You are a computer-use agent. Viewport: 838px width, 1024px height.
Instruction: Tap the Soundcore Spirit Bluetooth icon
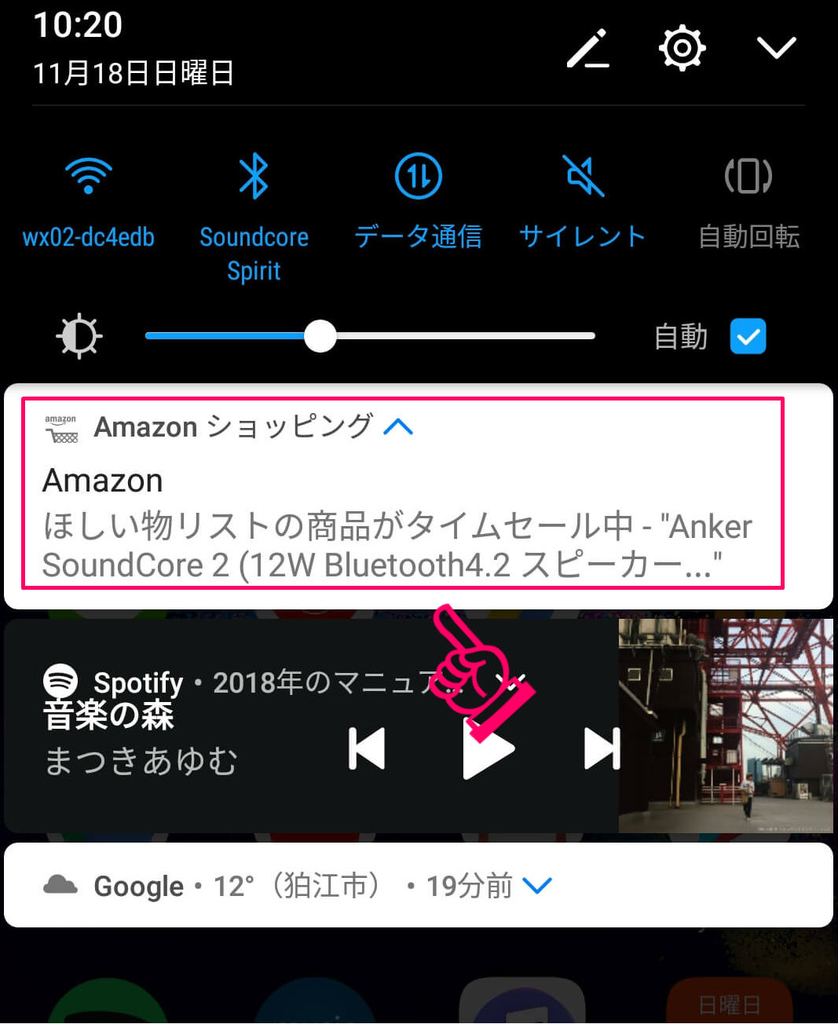point(252,175)
